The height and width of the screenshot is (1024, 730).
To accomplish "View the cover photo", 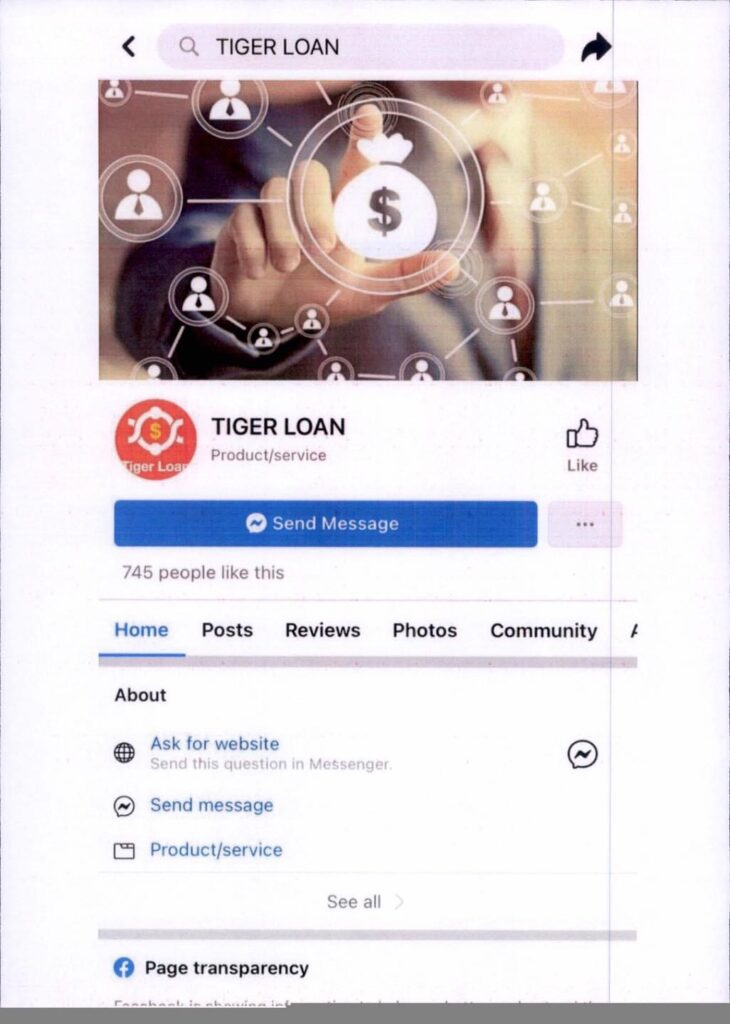I will tap(367, 230).
